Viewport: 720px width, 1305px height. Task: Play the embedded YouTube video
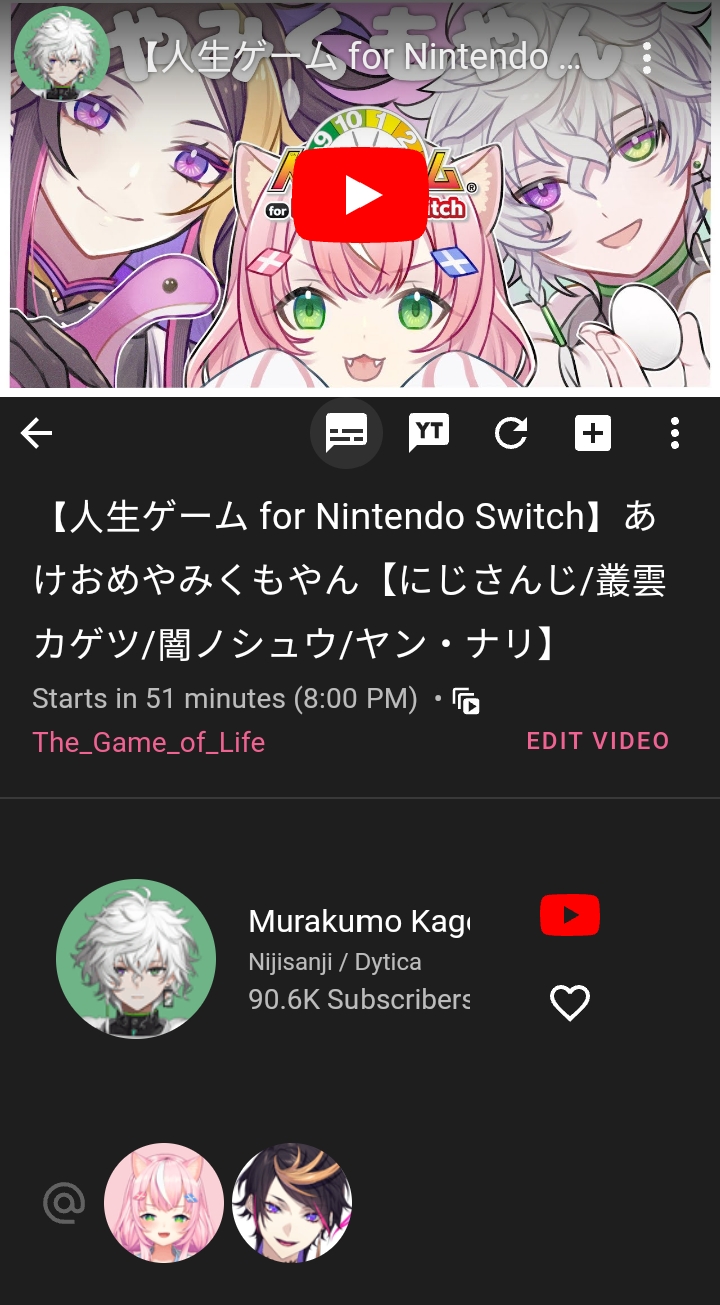[360, 195]
